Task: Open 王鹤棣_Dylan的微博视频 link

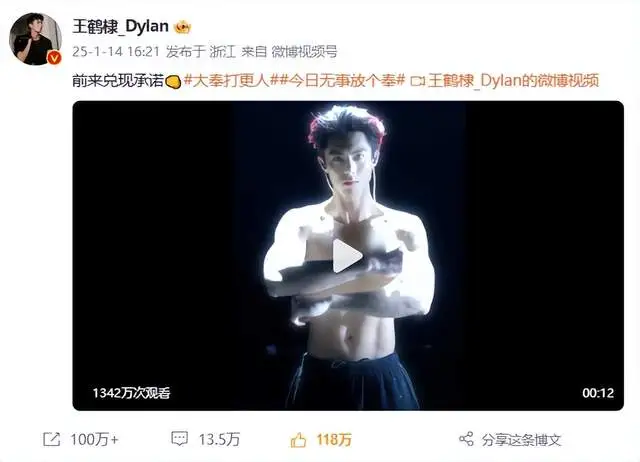Action: [x=506, y=80]
